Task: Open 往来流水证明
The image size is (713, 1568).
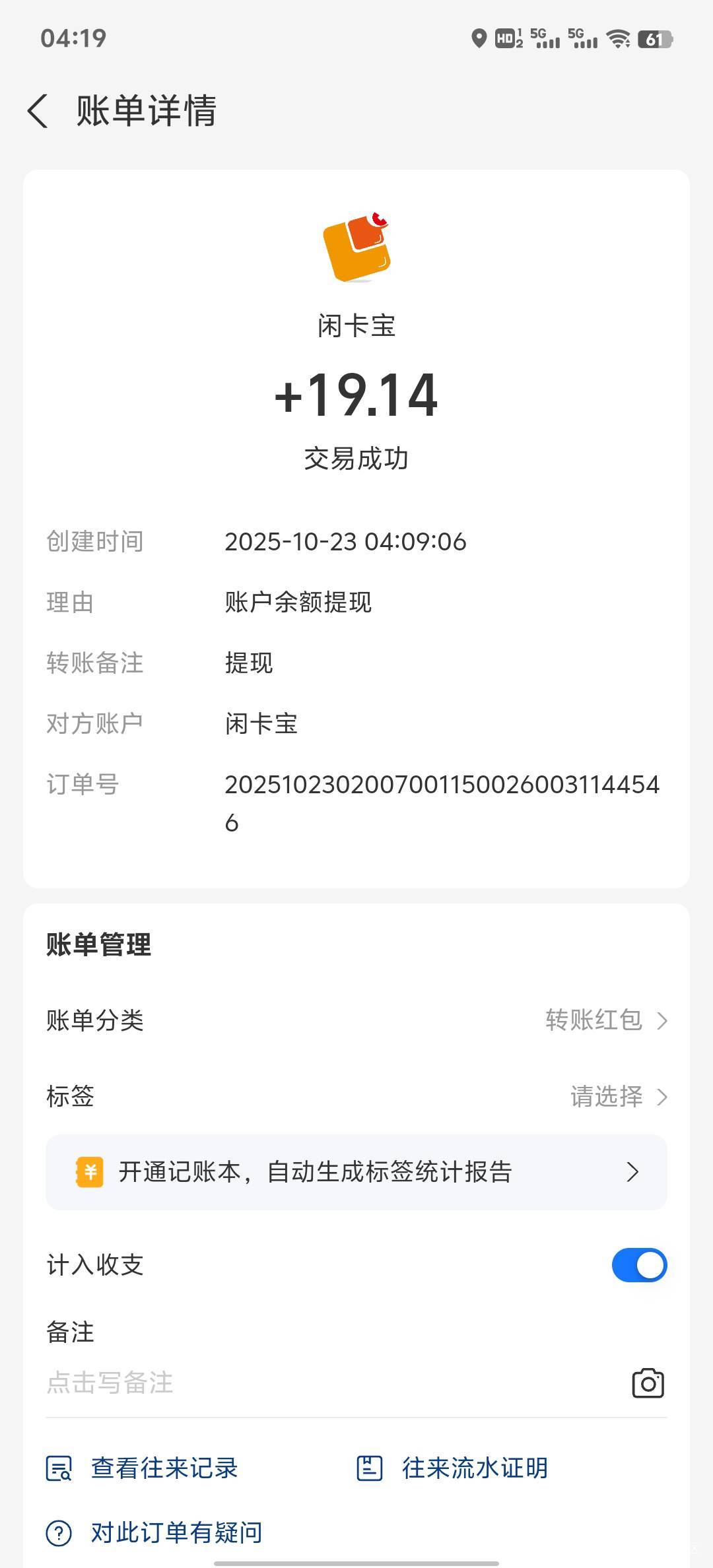Action: point(452,1468)
